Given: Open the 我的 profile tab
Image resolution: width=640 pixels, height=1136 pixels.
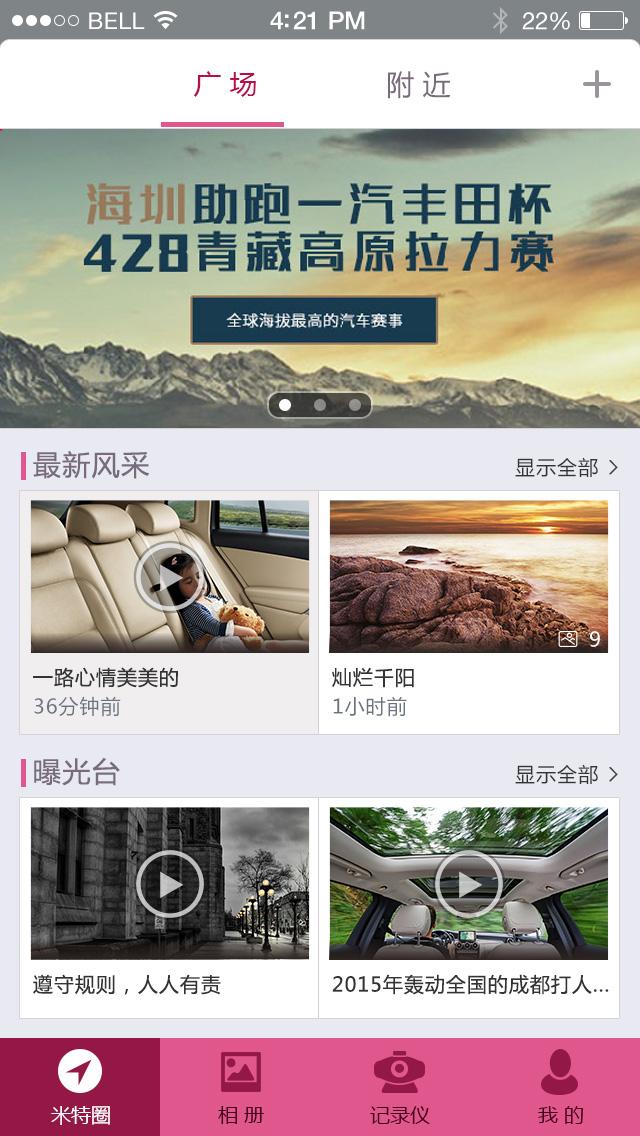Looking at the screenshot, I should click(560, 1087).
